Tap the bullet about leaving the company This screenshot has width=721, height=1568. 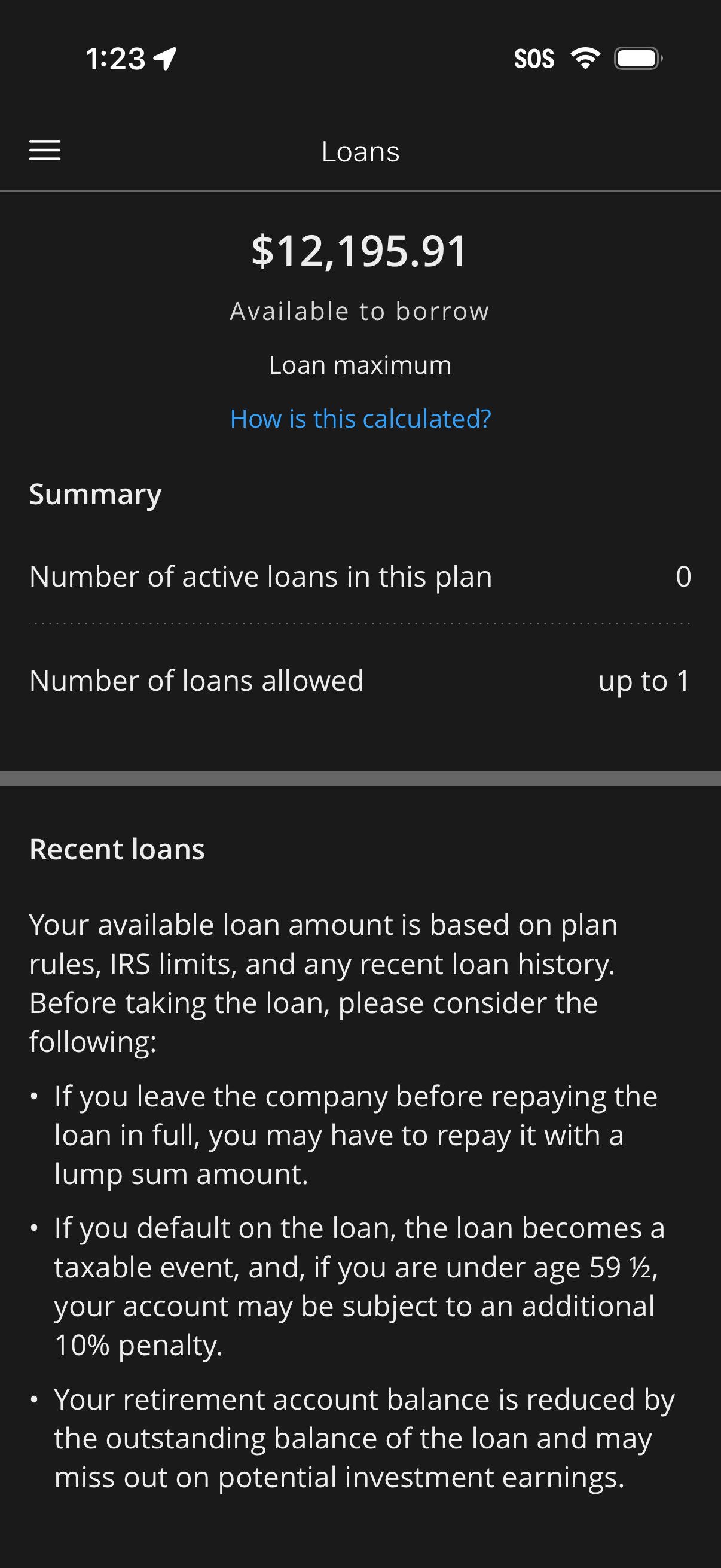[356, 1134]
